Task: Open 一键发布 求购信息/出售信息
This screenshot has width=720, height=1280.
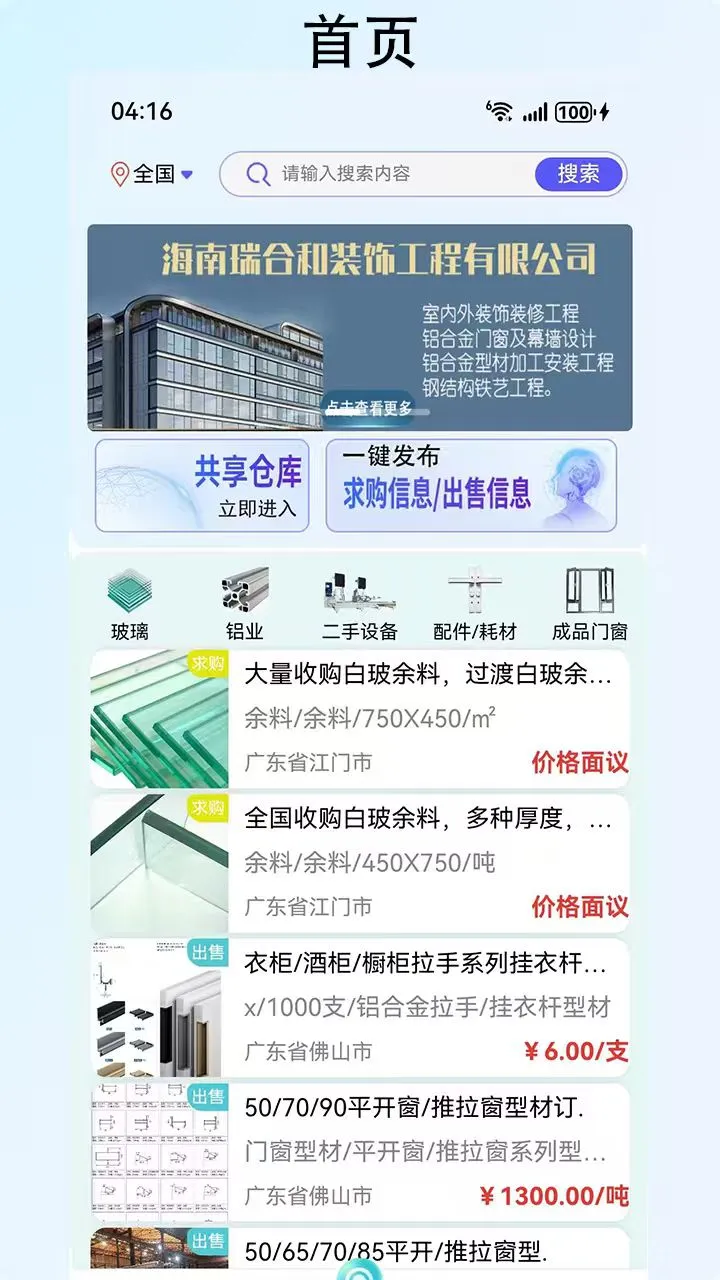Action: click(470, 485)
